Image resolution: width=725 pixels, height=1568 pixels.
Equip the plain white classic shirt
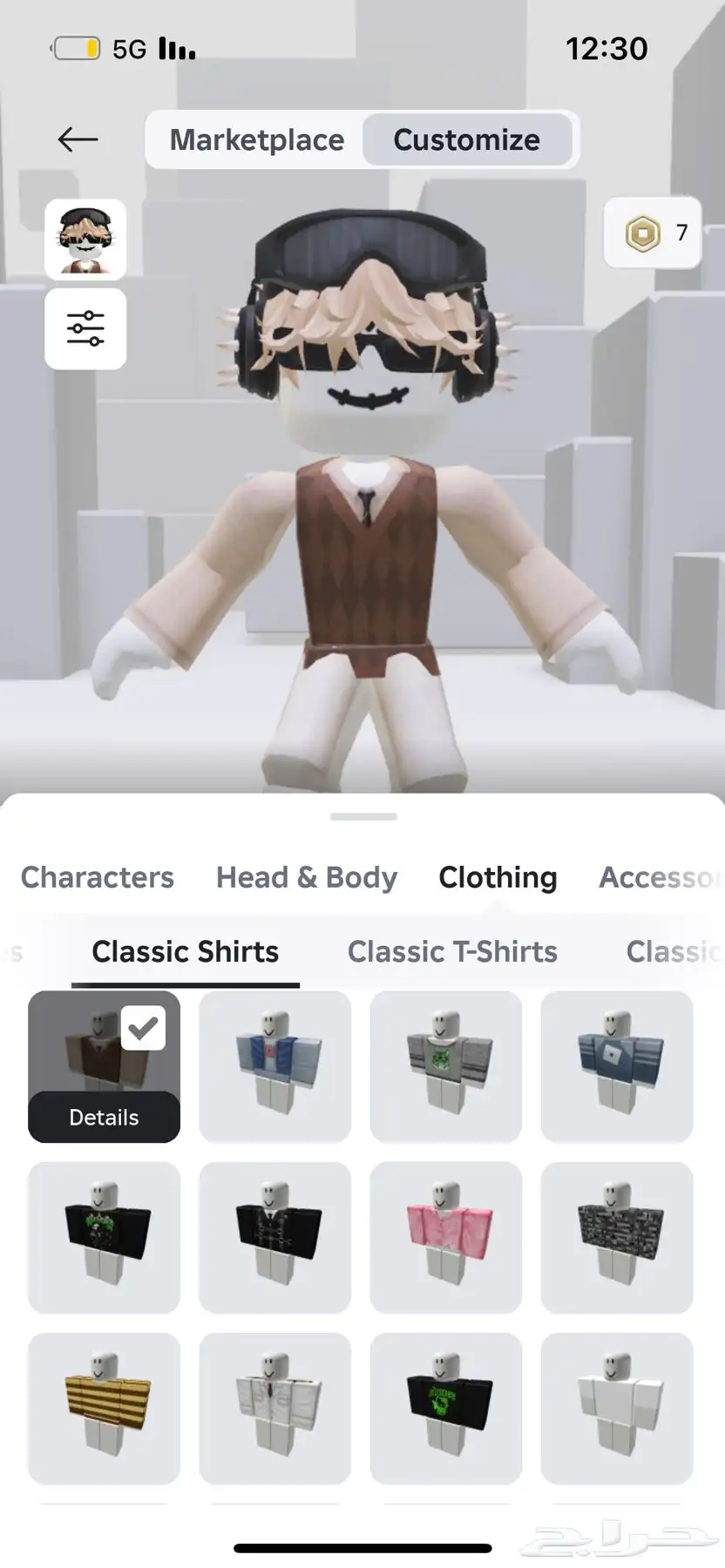tap(617, 1408)
